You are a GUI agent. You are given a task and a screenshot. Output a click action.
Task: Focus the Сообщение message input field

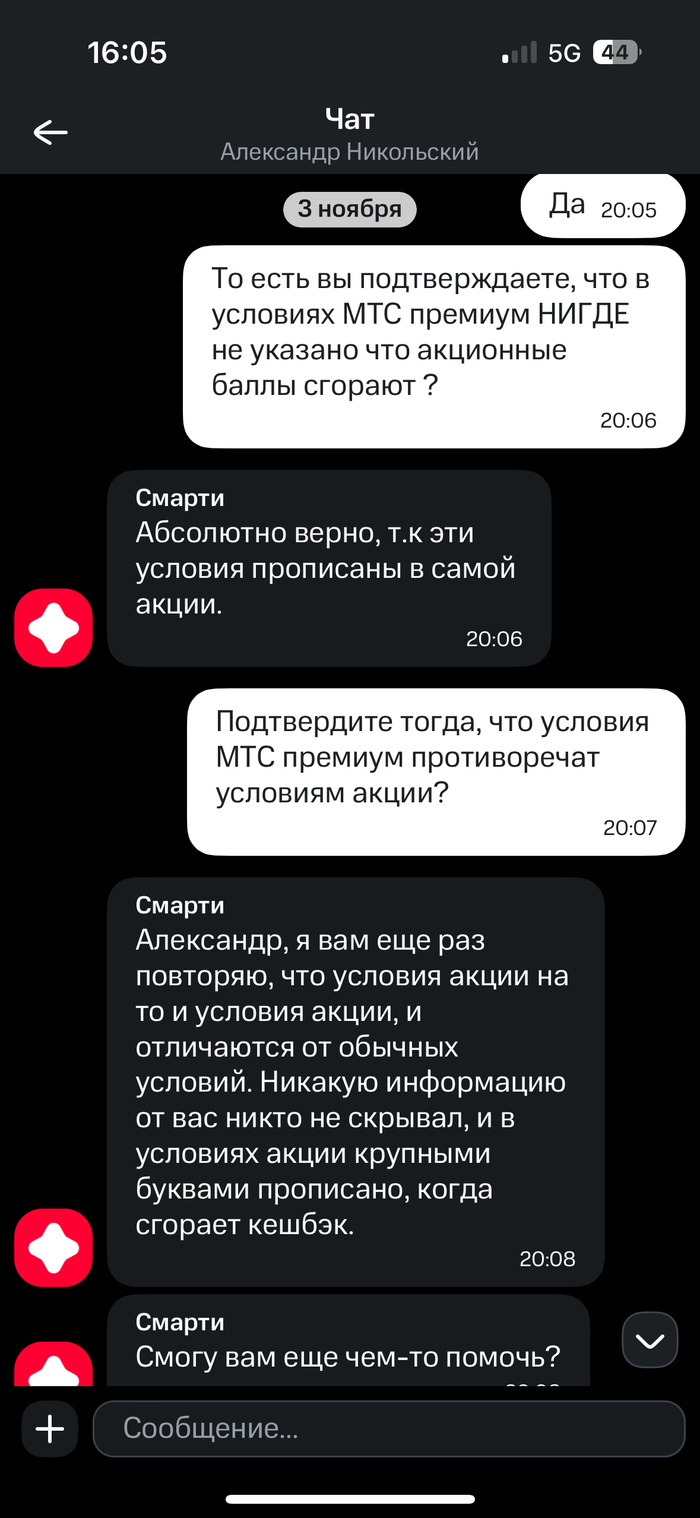pyautogui.click(x=388, y=1428)
